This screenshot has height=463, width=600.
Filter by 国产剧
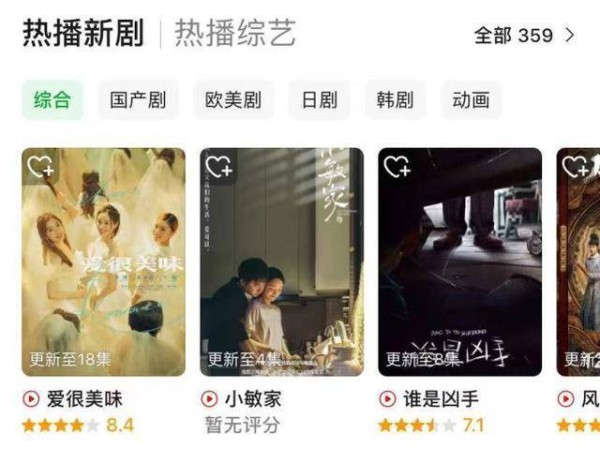pyautogui.click(x=137, y=100)
